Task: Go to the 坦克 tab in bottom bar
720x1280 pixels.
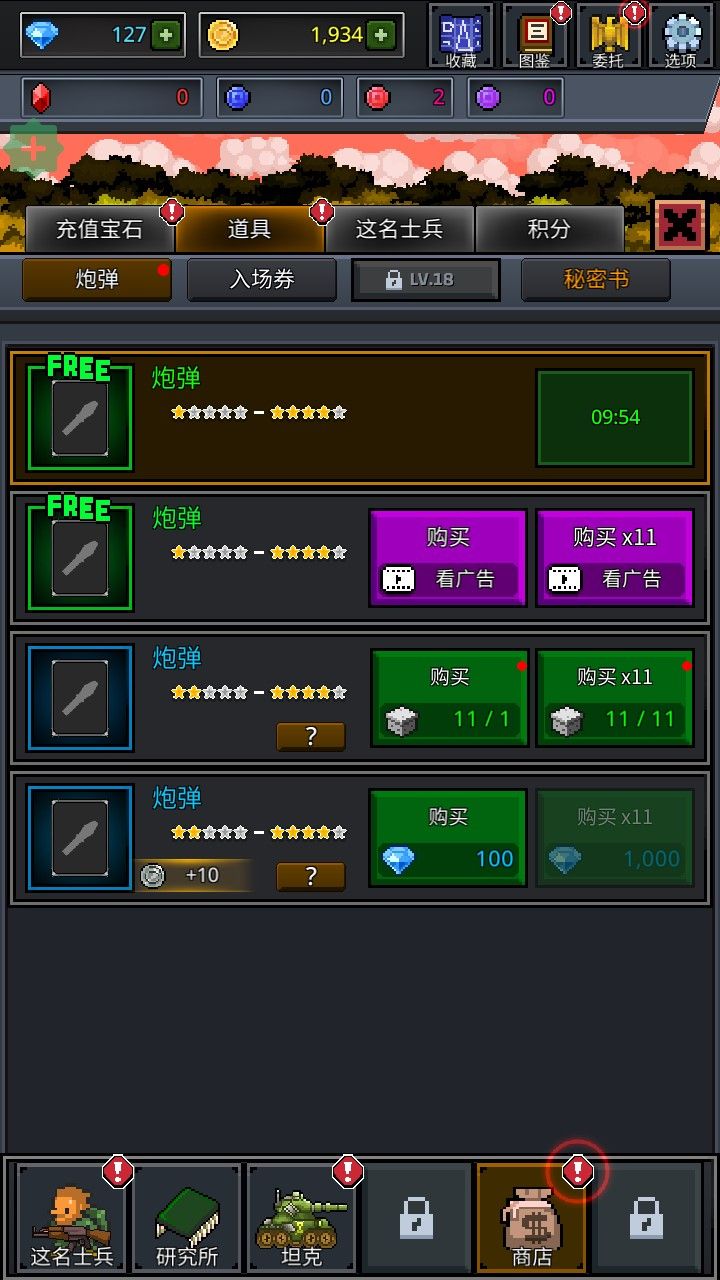Action: pyautogui.click(x=302, y=1217)
